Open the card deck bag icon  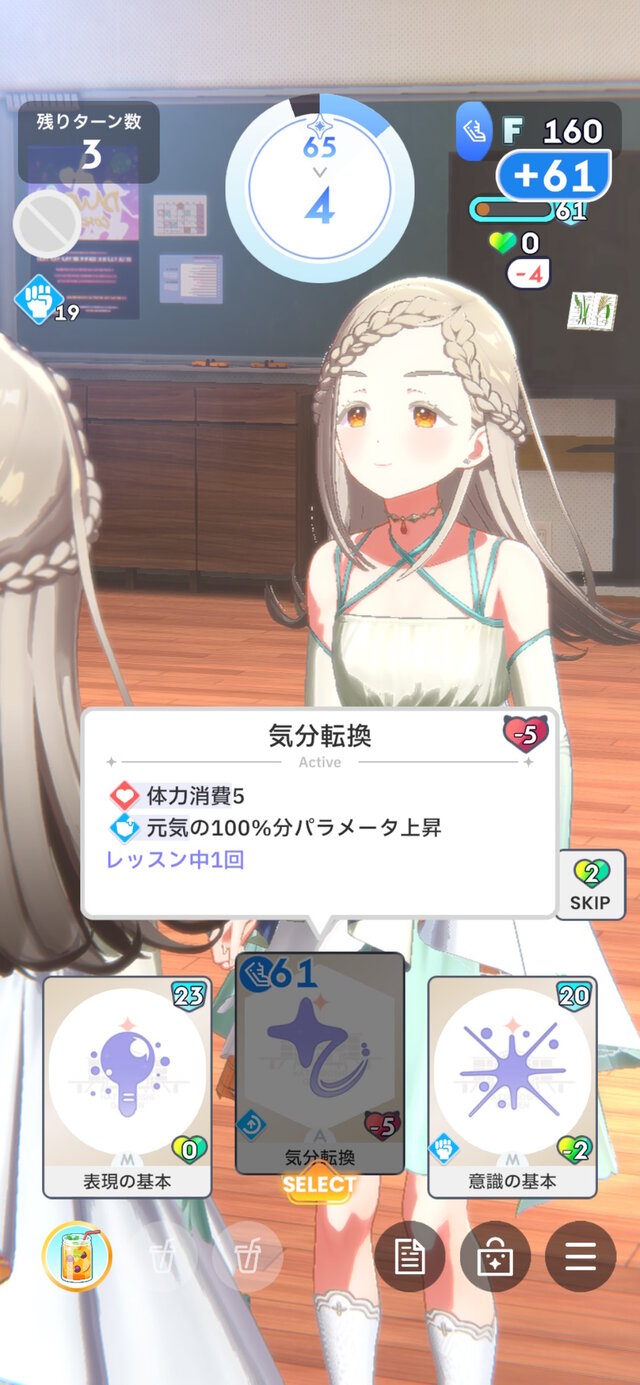[x=494, y=1256]
